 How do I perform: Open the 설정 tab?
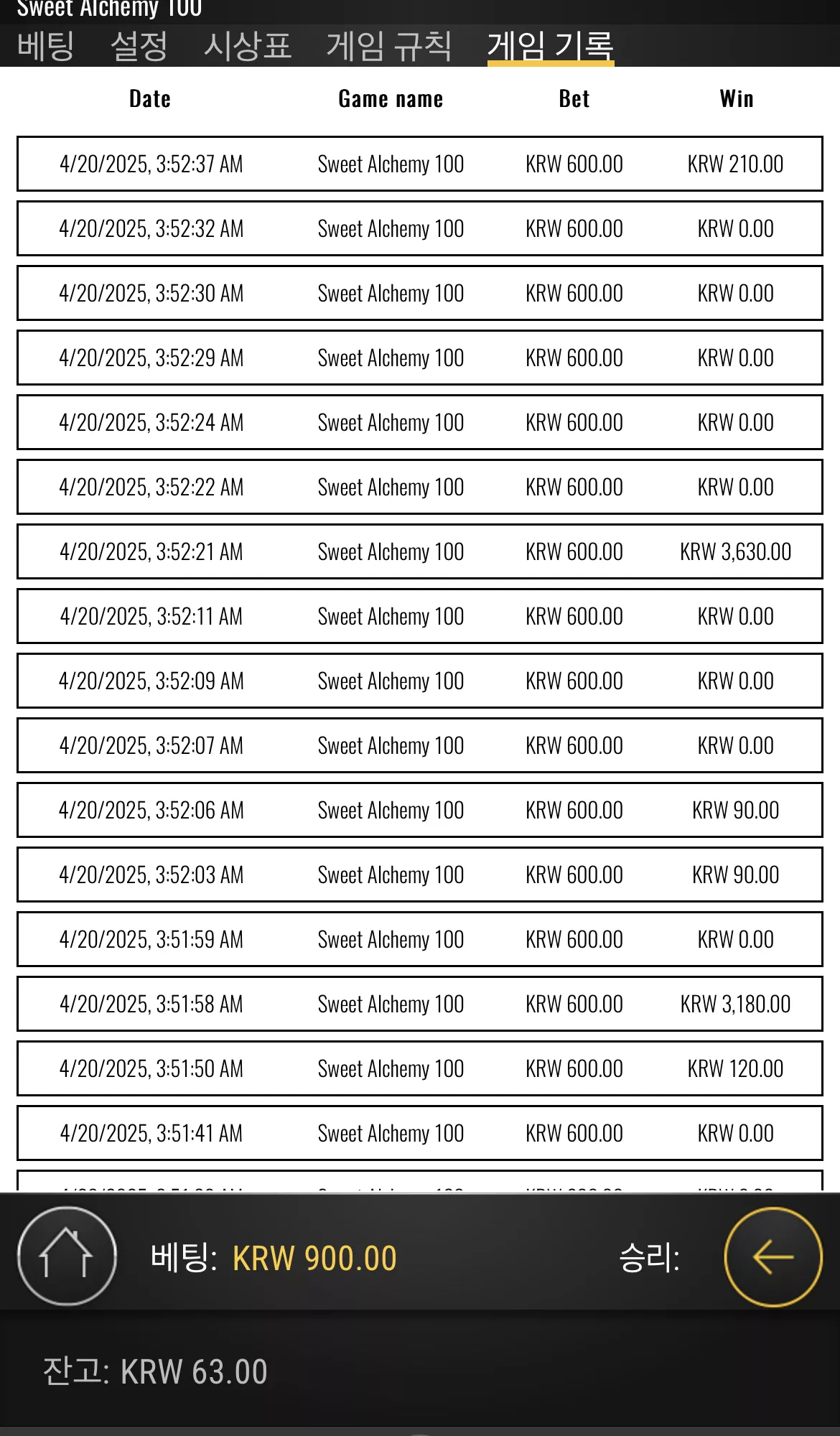[x=139, y=47]
